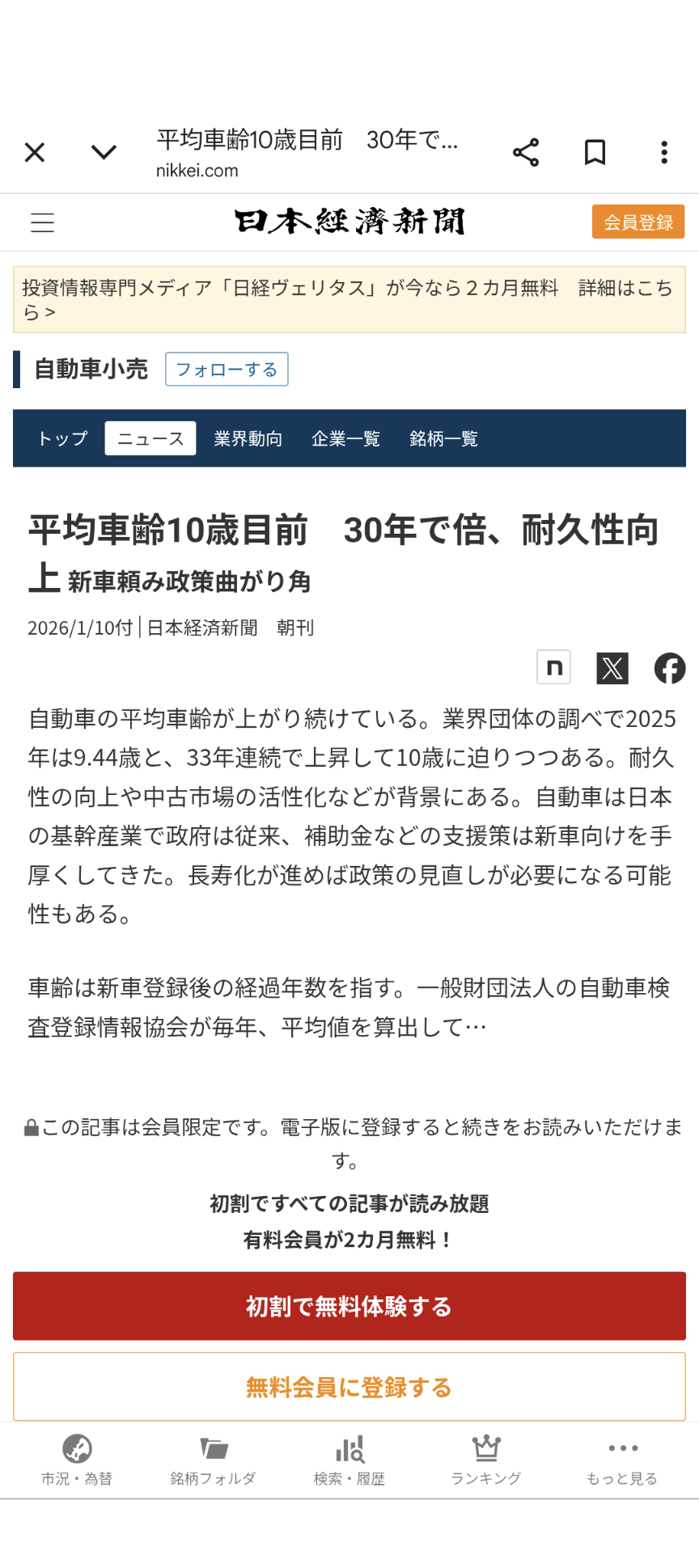Screen dimensions: 699x1568
Task: Open the ランキング tab
Action: [x=485, y=1460]
